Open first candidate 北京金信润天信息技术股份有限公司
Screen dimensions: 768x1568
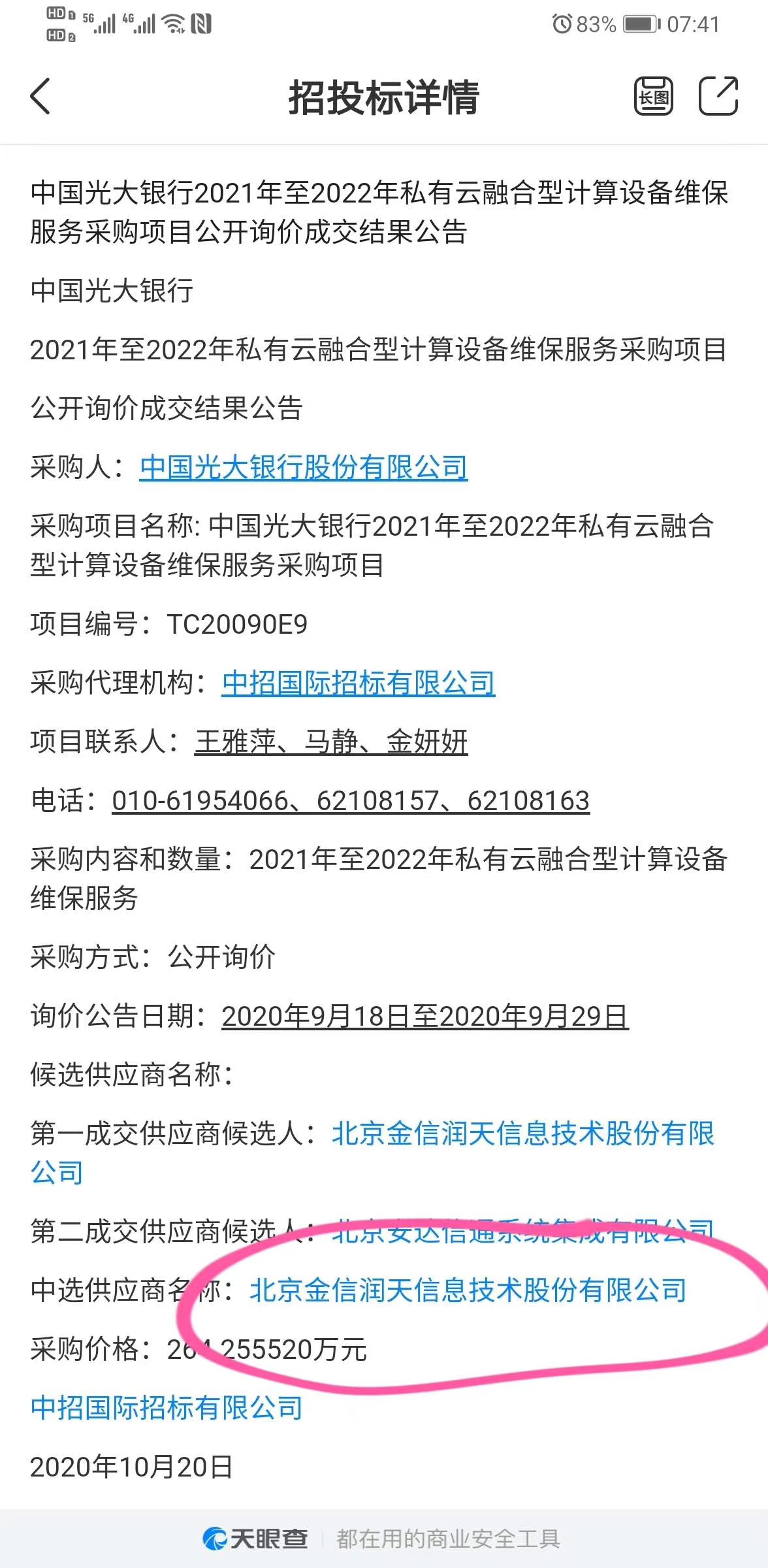[522, 1134]
